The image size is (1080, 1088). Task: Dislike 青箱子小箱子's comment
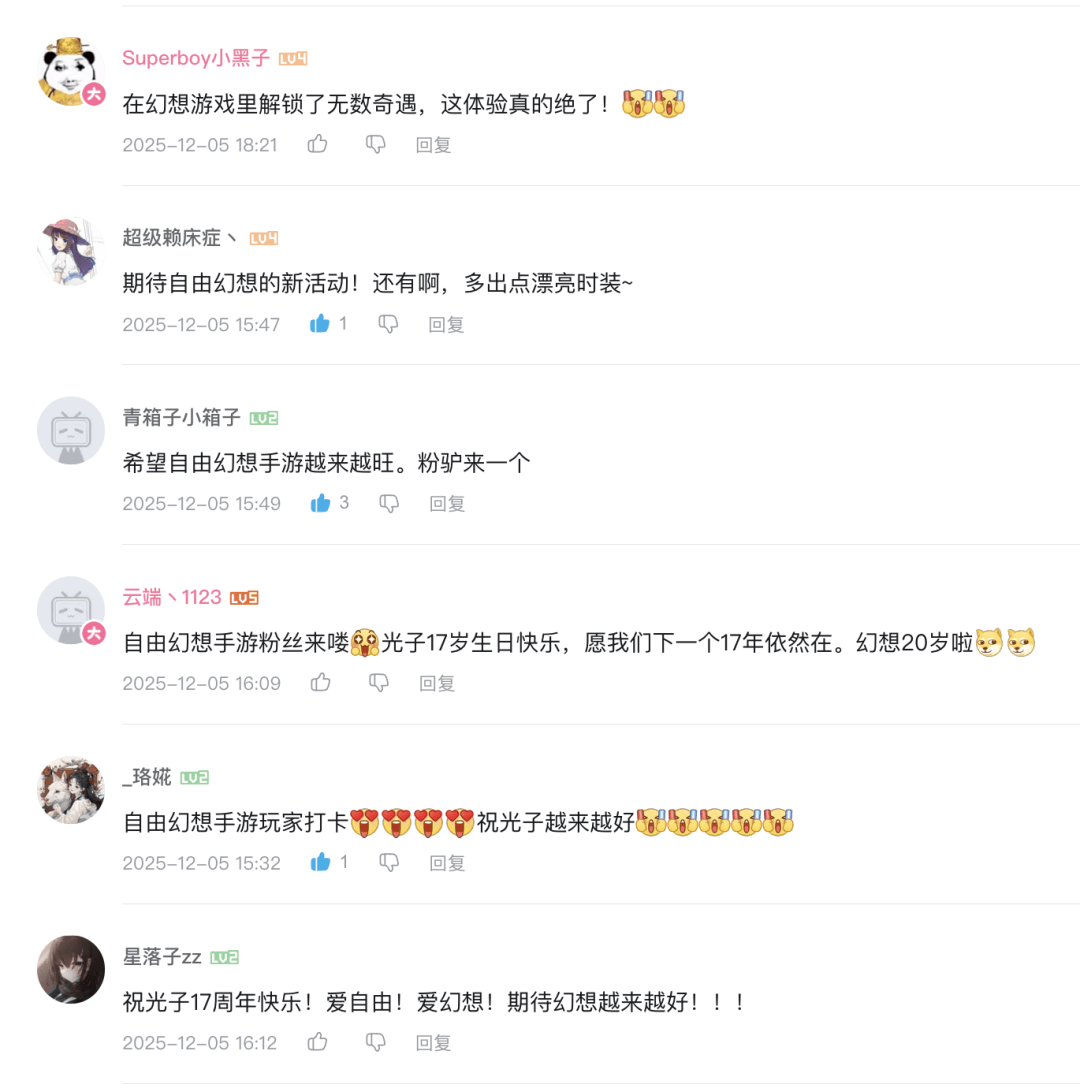click(x=389, y=503)
